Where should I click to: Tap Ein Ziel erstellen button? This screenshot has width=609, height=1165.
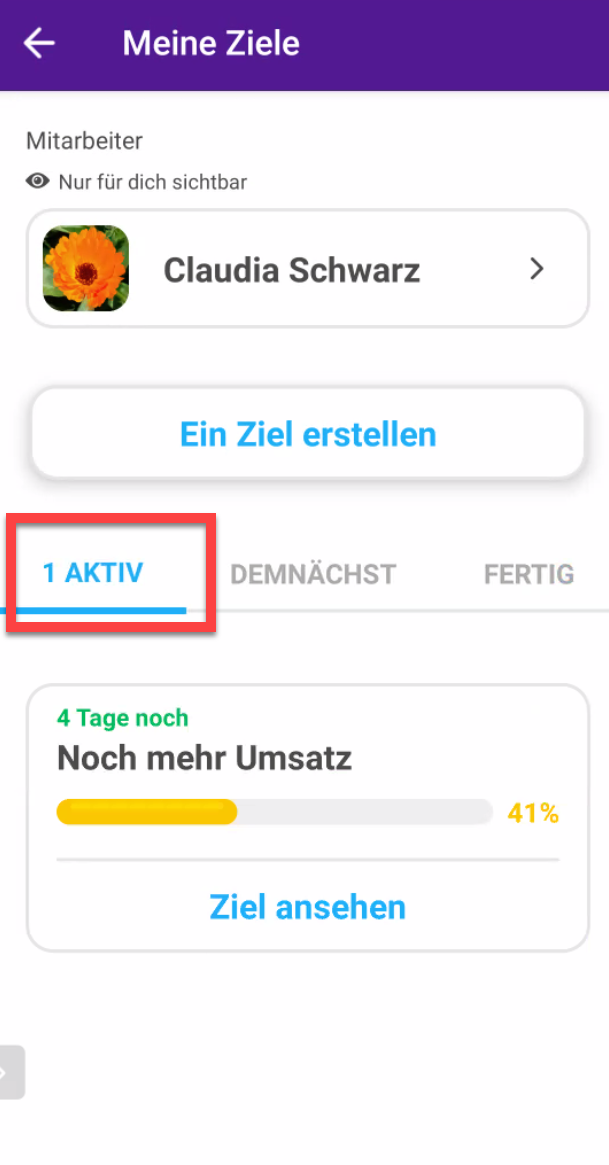[x=307, y=435]
